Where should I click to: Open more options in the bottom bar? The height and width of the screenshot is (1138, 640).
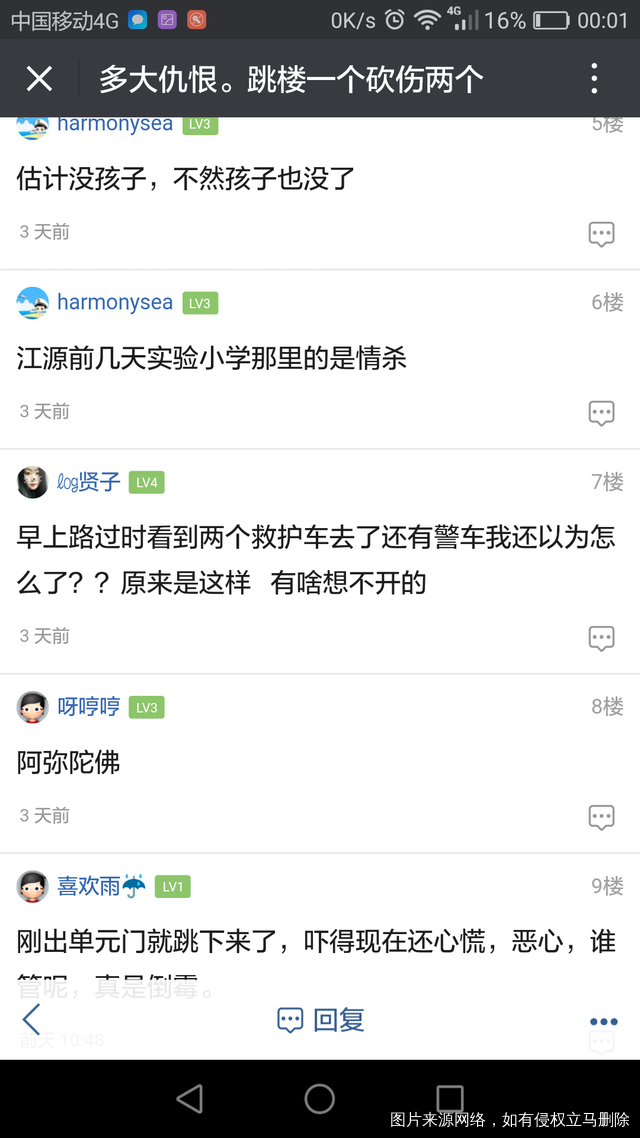click(x=603, y=1021)
